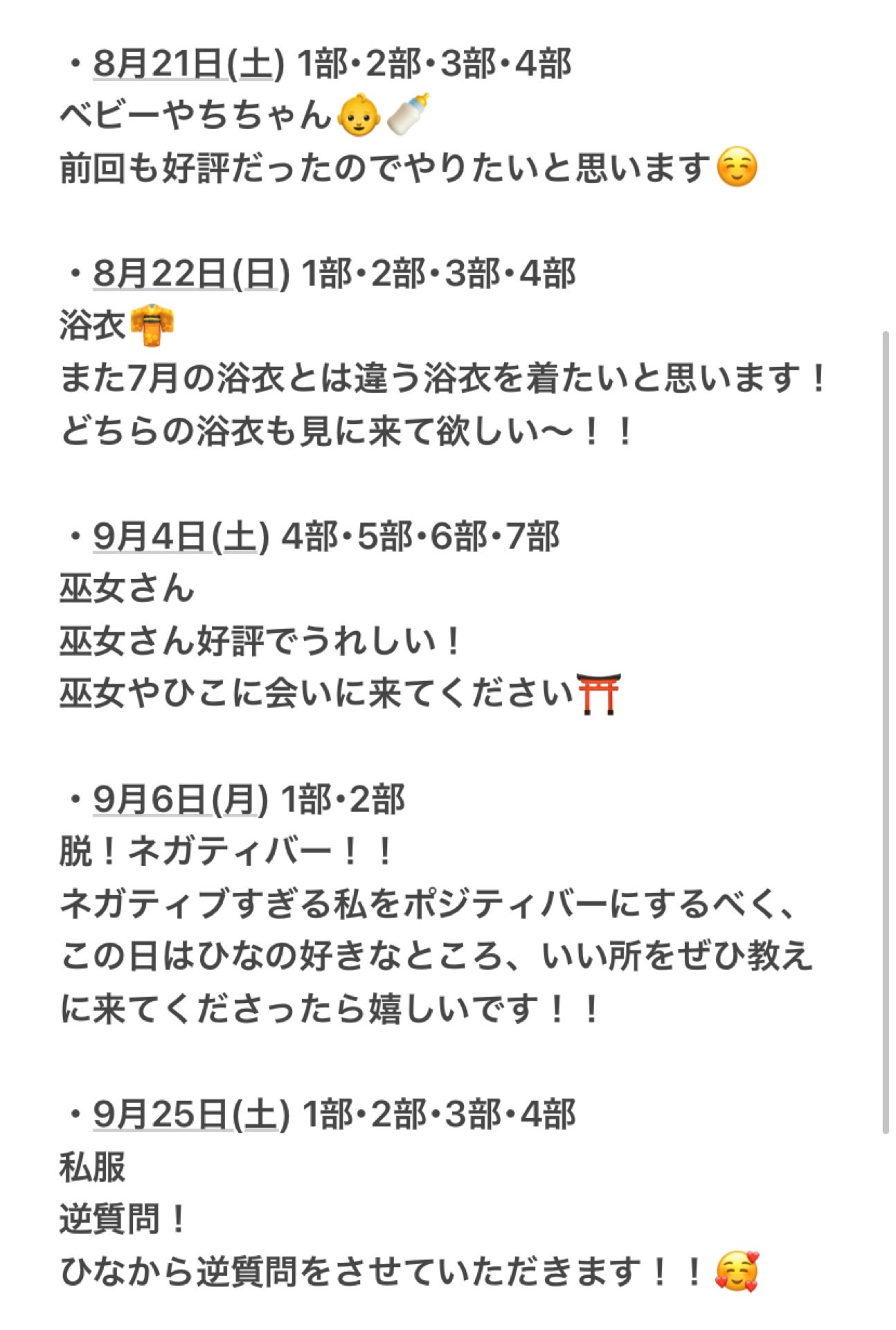Select the 9月4日(土) date link
Screen dimensions: 896x1330
coord(181,537)
